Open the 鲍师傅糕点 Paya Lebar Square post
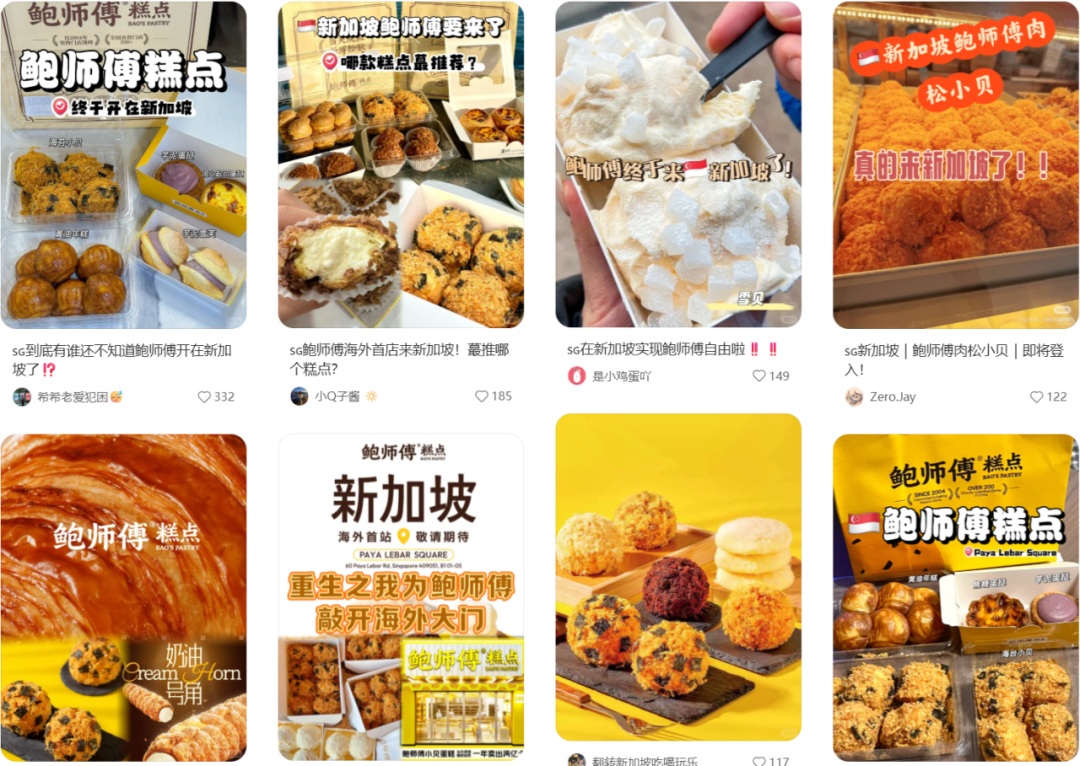The image size is (1080, 766). pos(955,597)
